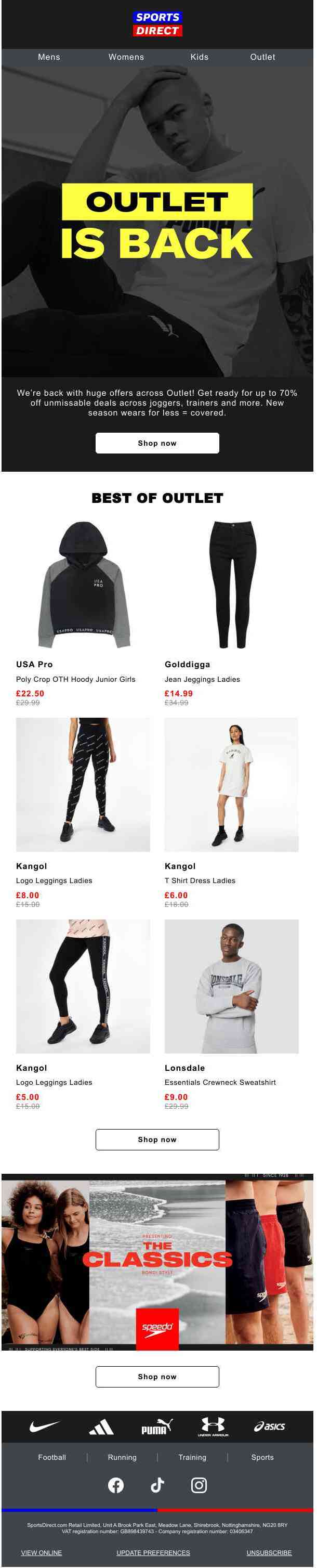Tap Shop now under Speedo banner
Image resolution: width=317 pixels, height=1568 pixels.
[157, 1377]
